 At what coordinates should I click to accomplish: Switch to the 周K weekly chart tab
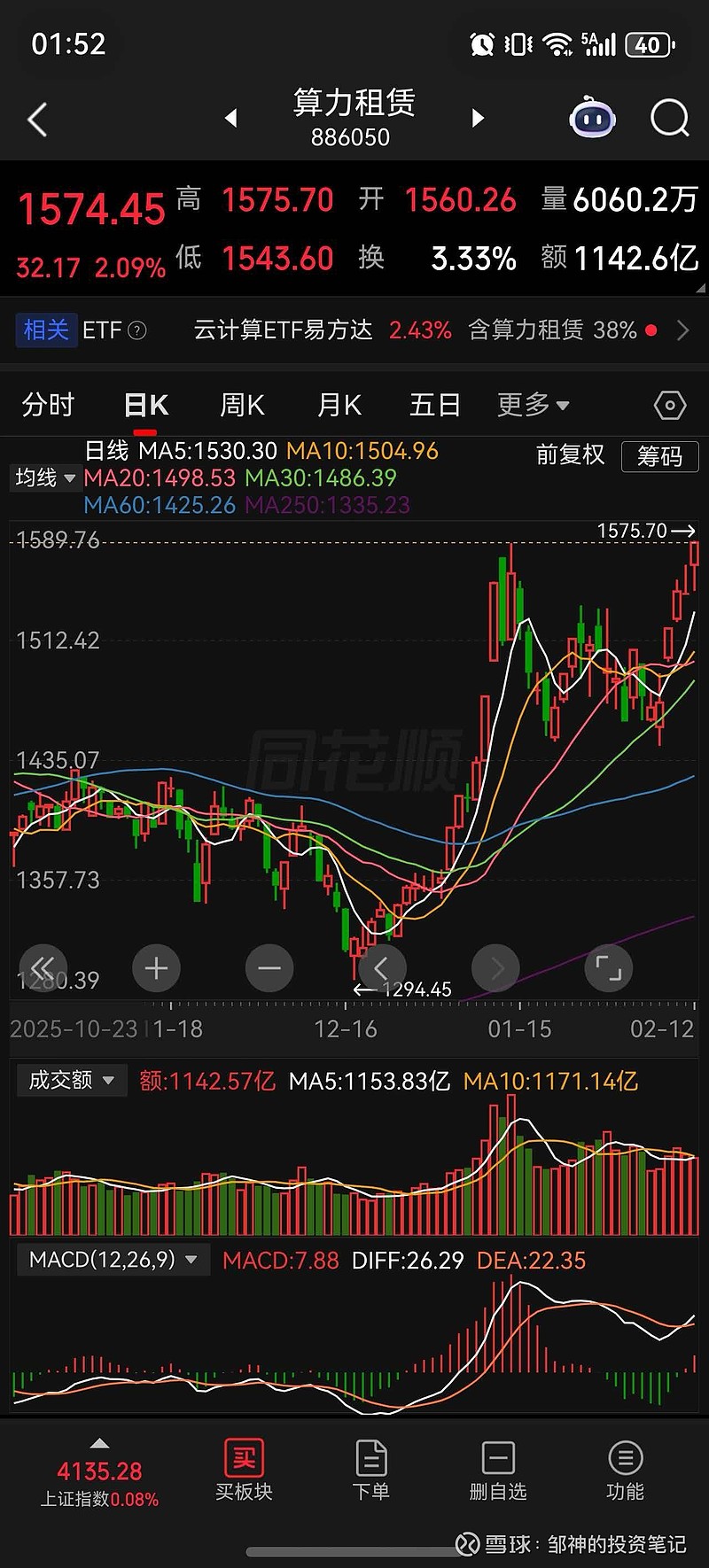click(240, 404)
